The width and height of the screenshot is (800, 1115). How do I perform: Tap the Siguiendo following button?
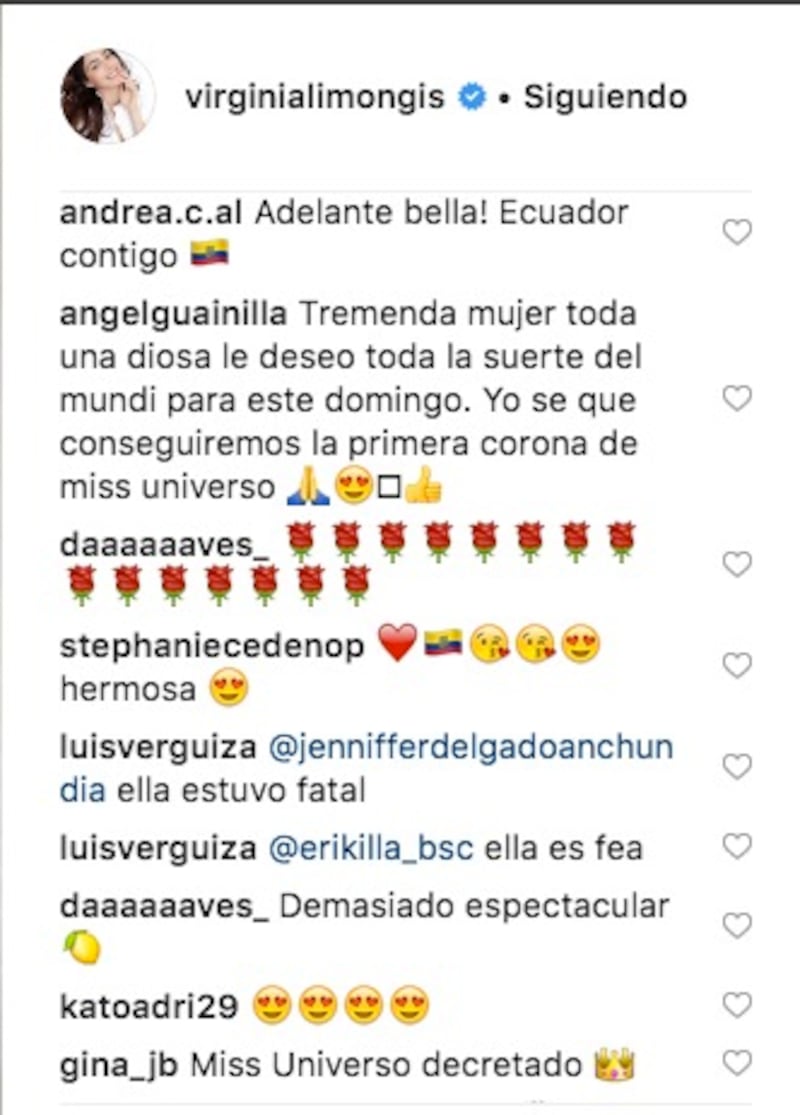[605, 97]
